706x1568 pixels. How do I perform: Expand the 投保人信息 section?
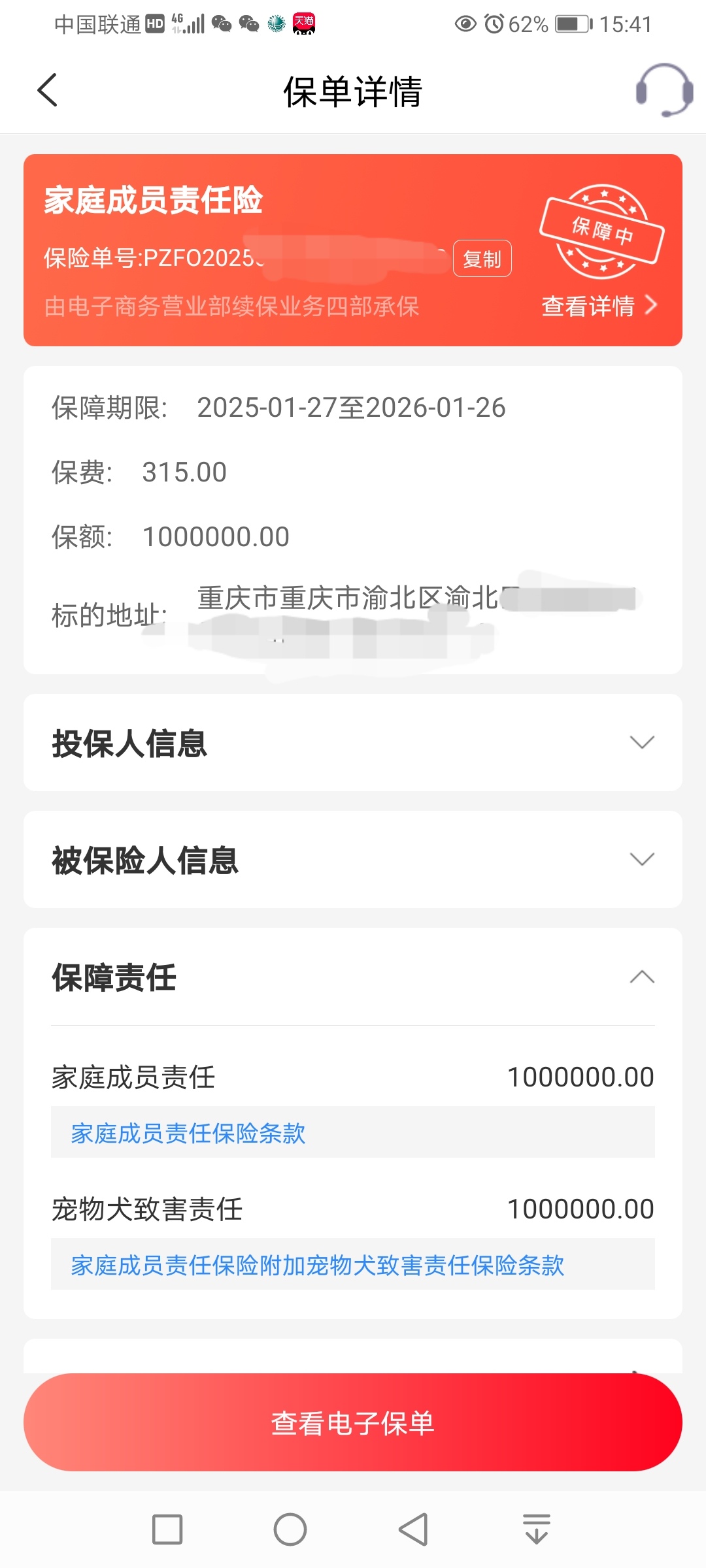click(353, 743)
